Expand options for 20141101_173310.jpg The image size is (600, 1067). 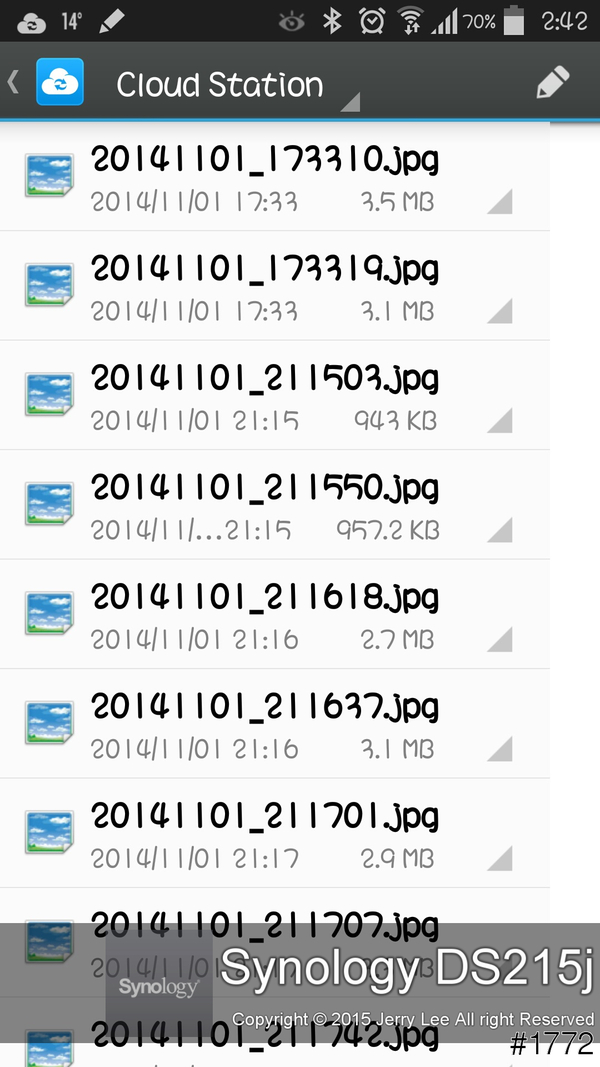(x=500, y=203)
